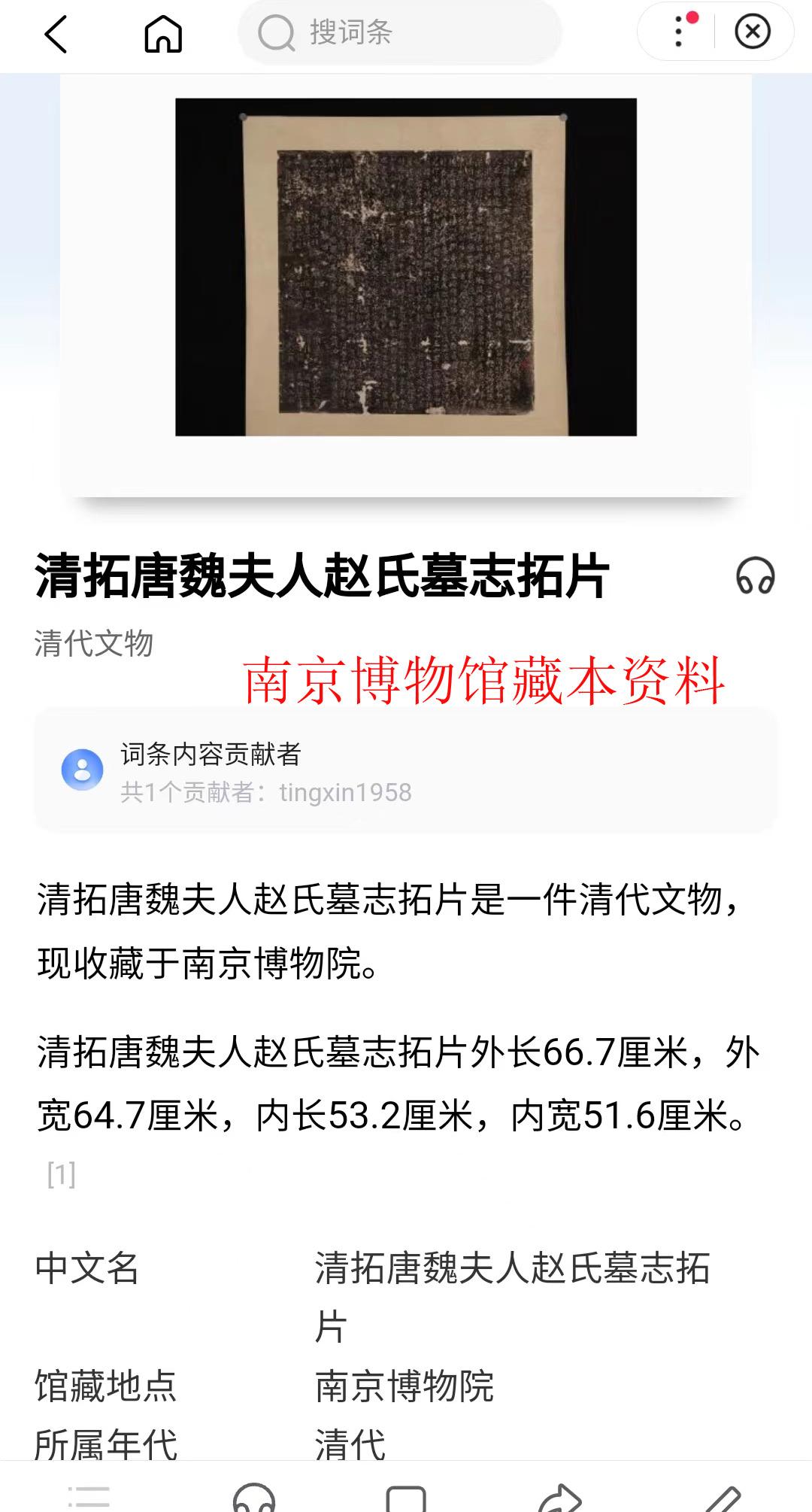The width and height of the screenshot is (812, 1512).
Task: Tap the 搜词条 search box
Action: tap(400, 33)
